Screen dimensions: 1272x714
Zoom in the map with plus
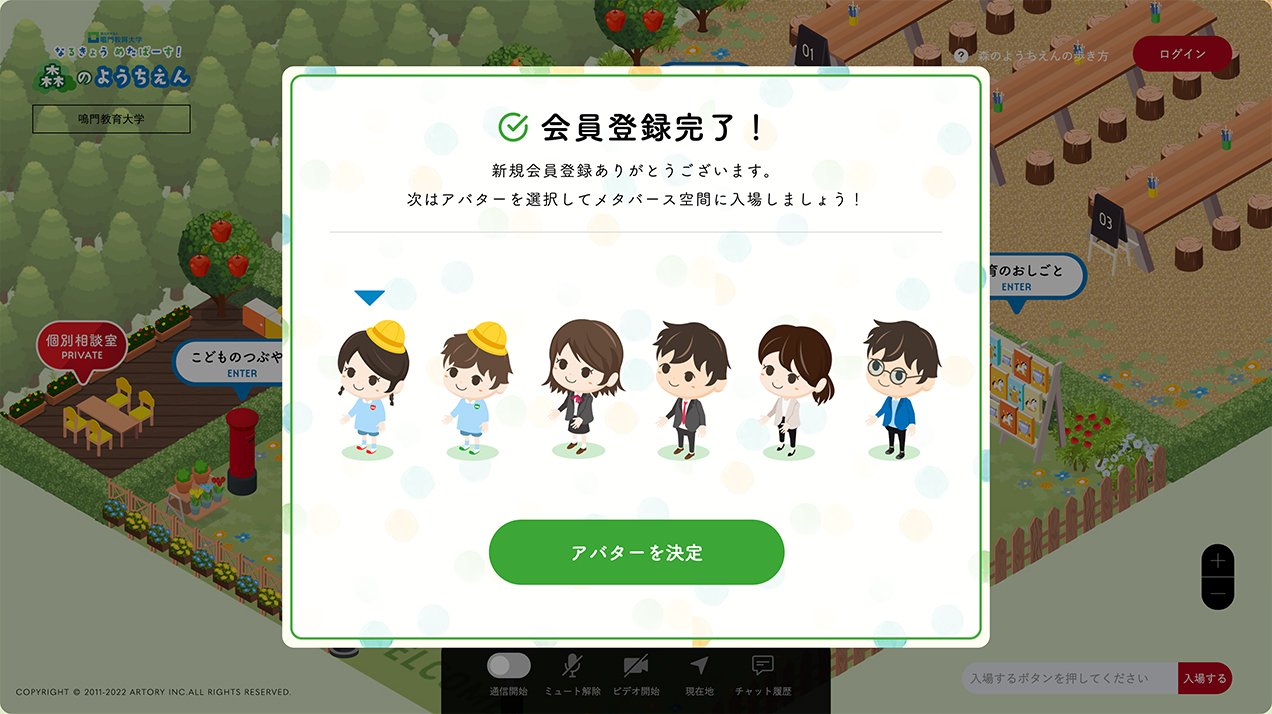(1217, 561)
